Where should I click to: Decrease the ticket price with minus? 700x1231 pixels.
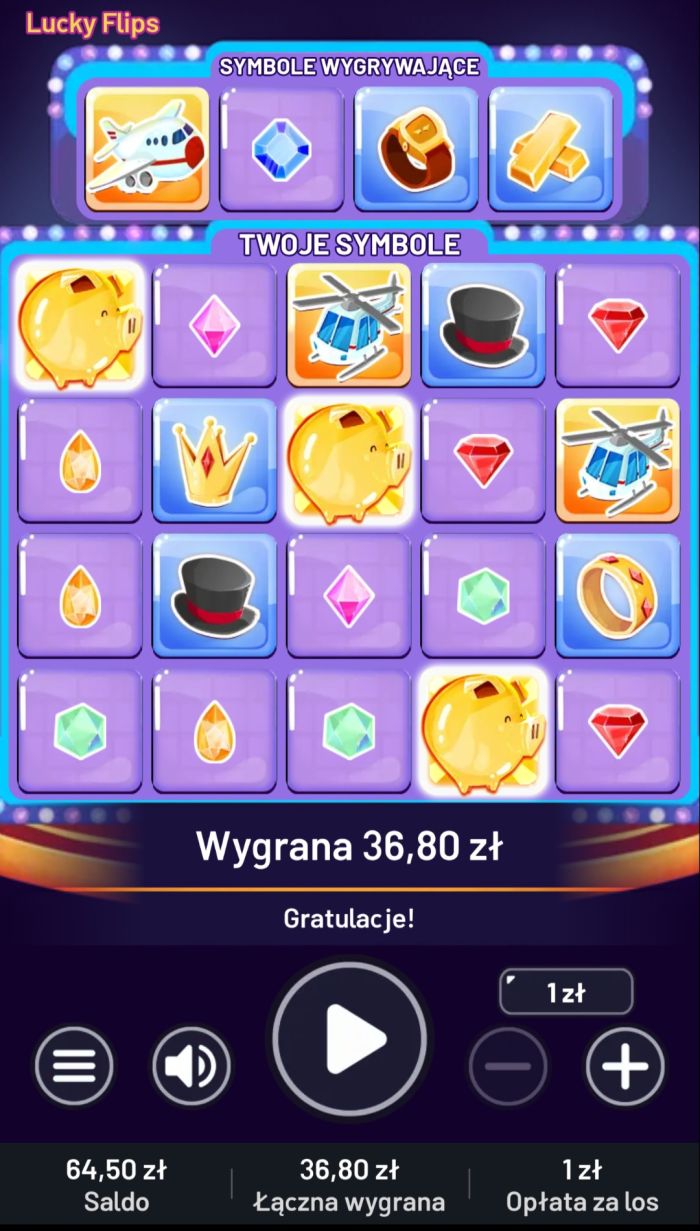coord(508,1066)
